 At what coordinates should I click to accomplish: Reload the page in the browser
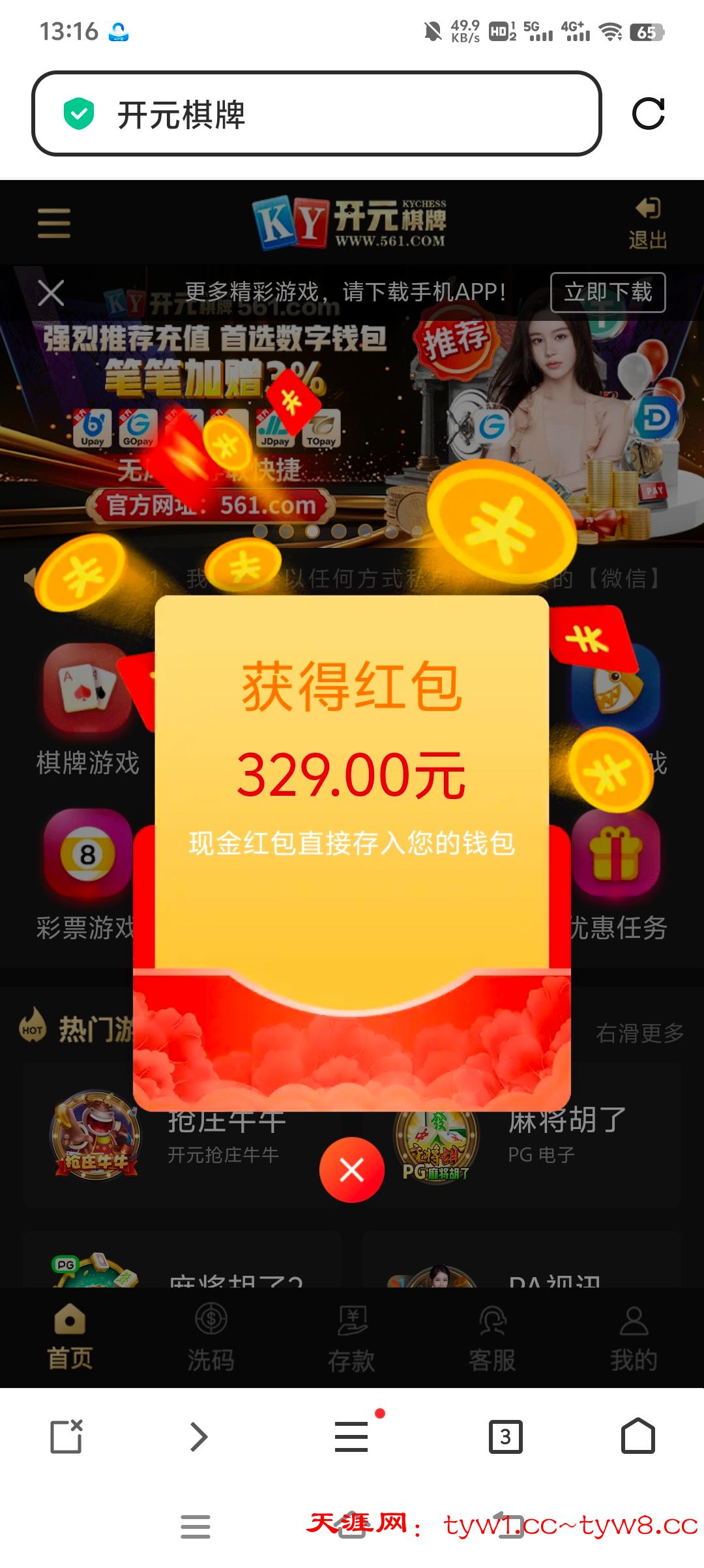point(648,114)
